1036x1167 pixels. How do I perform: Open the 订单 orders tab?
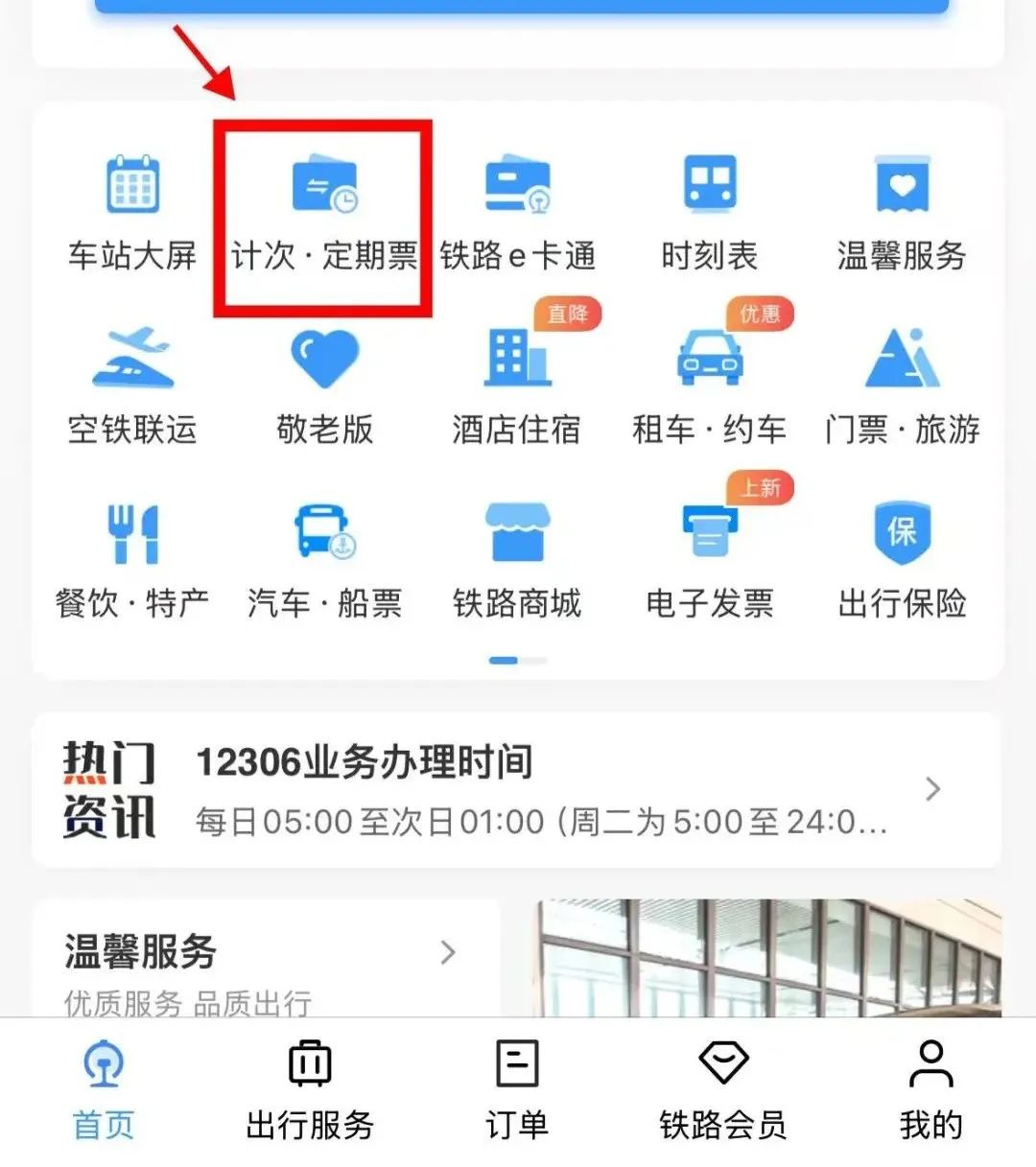coord(517,1088)
